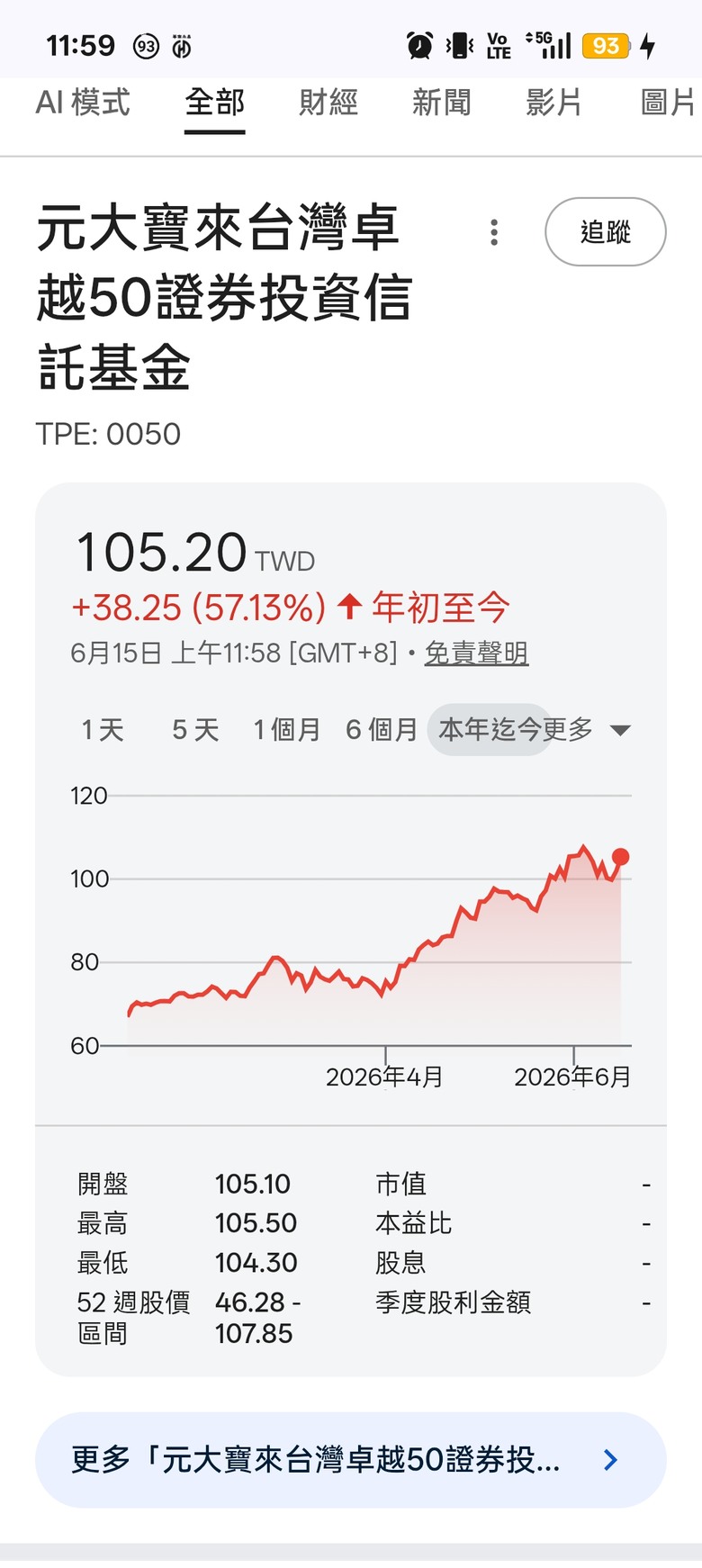702x1568 pixels.
Task: Select the 本年迄今 chart range
Action: [x=490, y=729]
